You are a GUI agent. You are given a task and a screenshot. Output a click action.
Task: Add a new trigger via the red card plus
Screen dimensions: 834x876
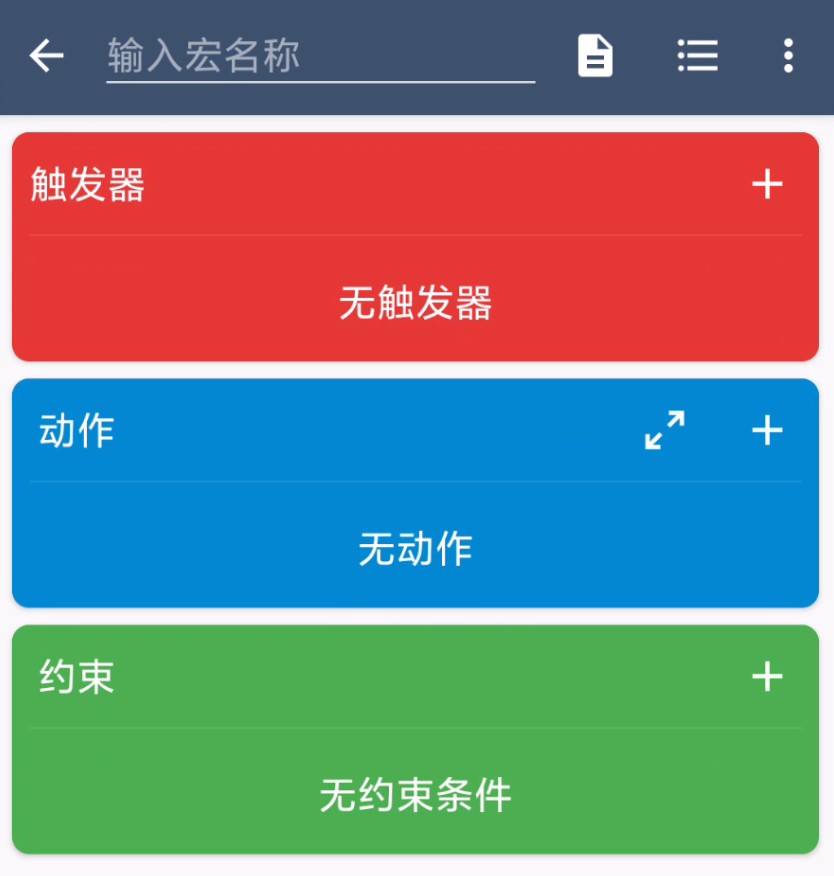[768, 185]
